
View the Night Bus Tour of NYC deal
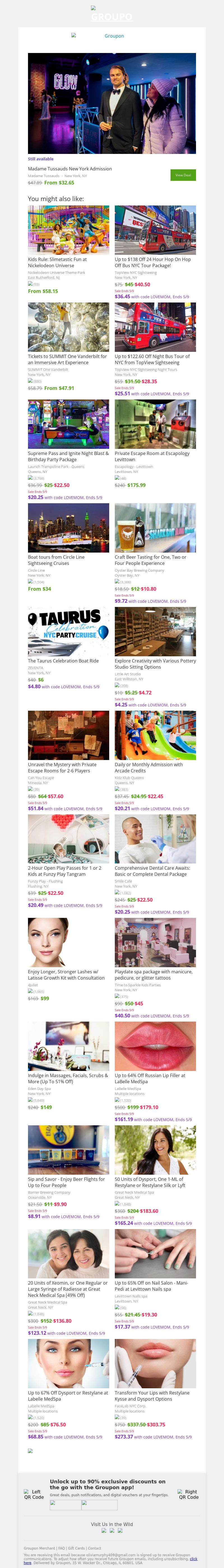point(155,327)
